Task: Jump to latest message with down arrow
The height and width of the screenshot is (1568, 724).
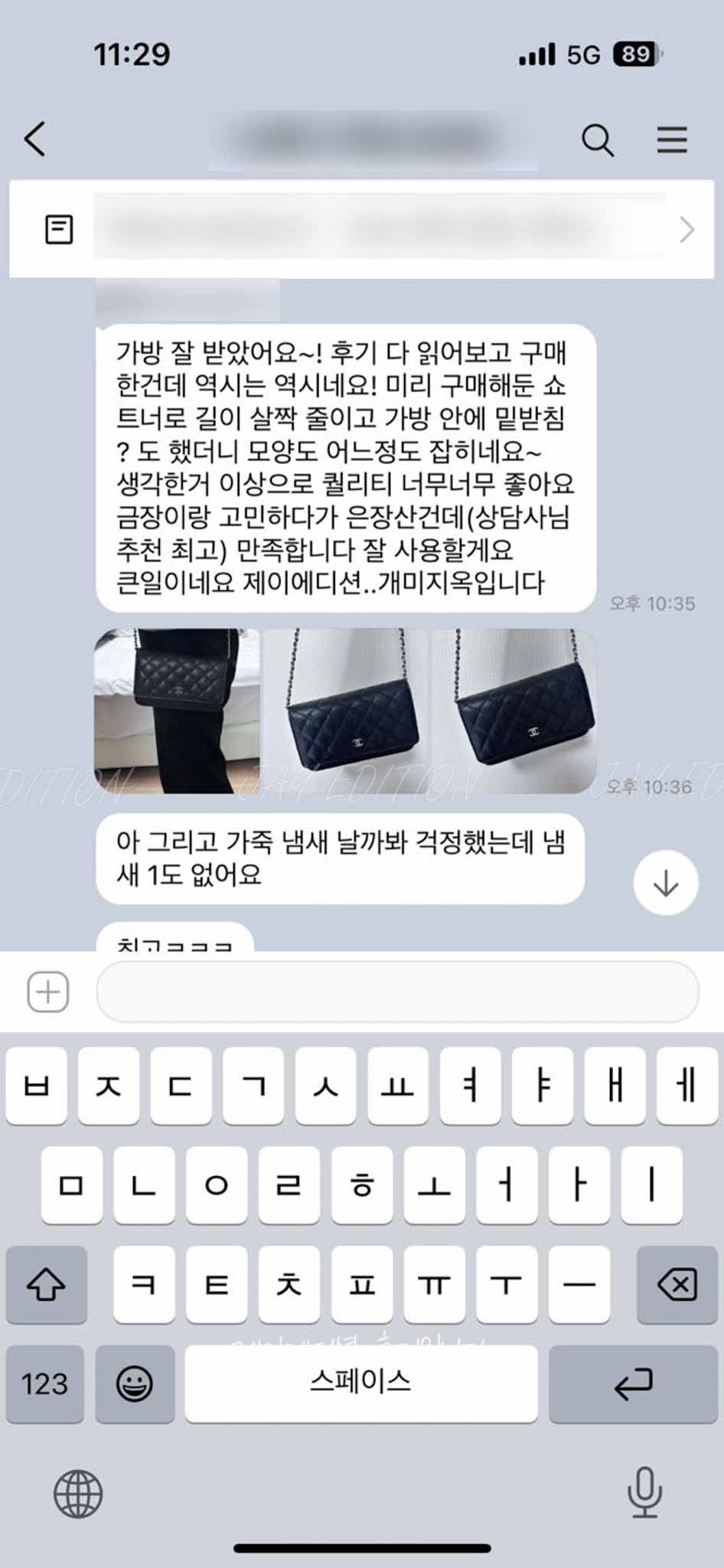Action: (x=665, y=883)
